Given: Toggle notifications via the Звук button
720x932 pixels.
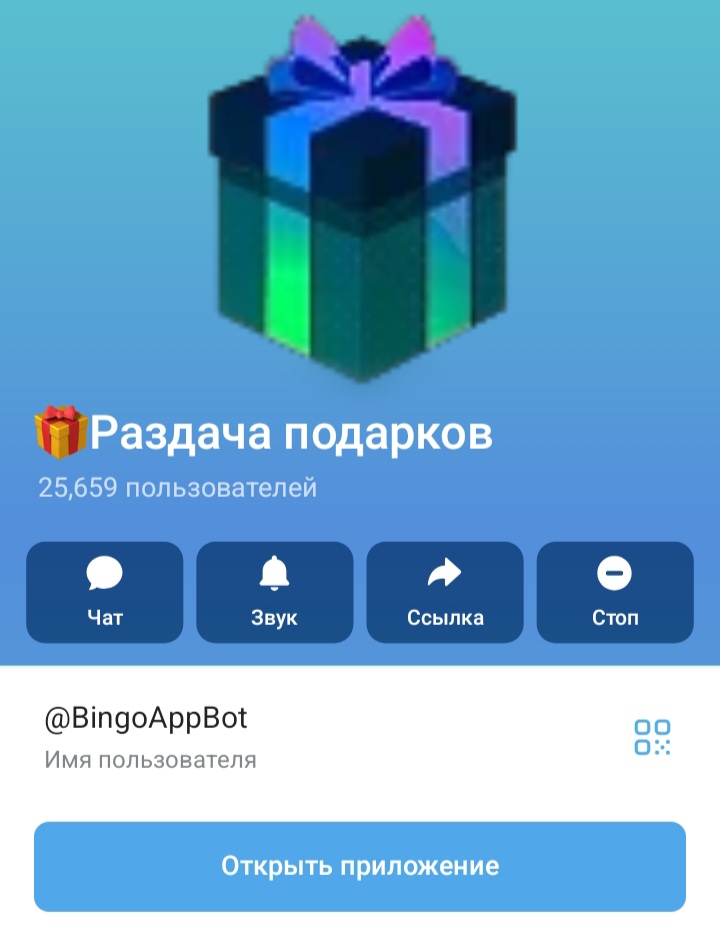Looking at the screenshot, I should coord(274,592).
